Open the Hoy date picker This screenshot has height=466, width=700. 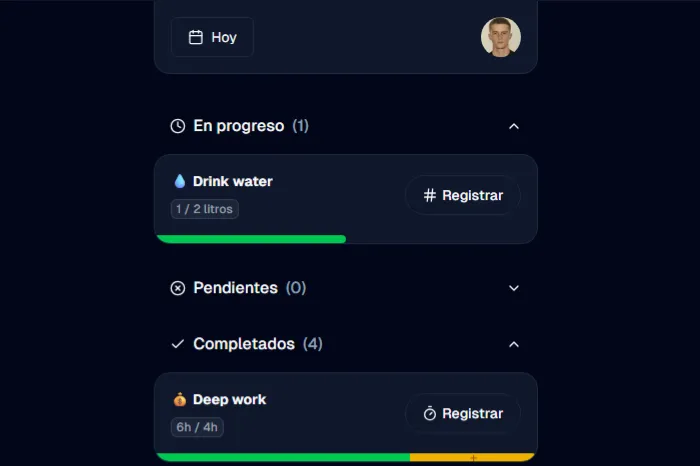(x=212, y=37)
